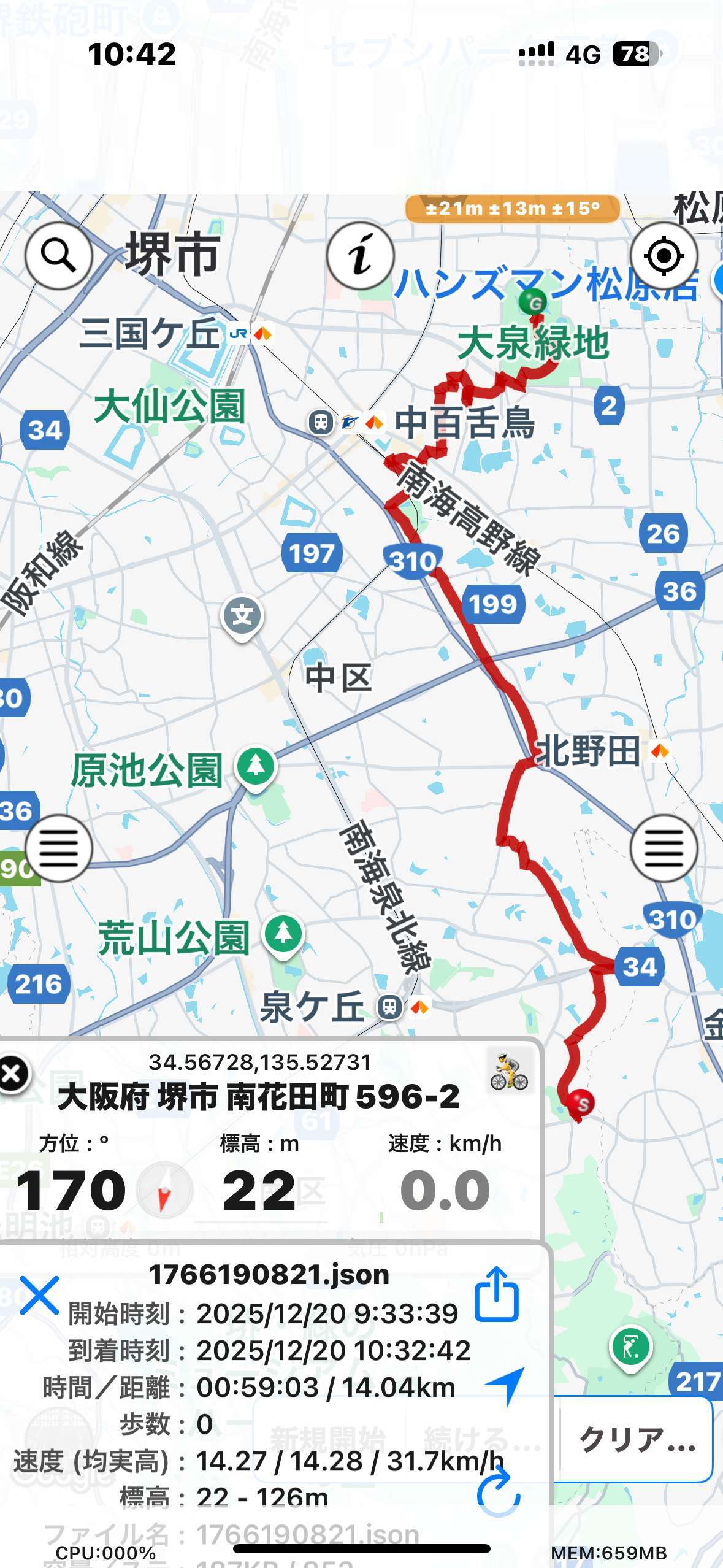Select the red S start marker
723x1568 pixels.
581,1104
